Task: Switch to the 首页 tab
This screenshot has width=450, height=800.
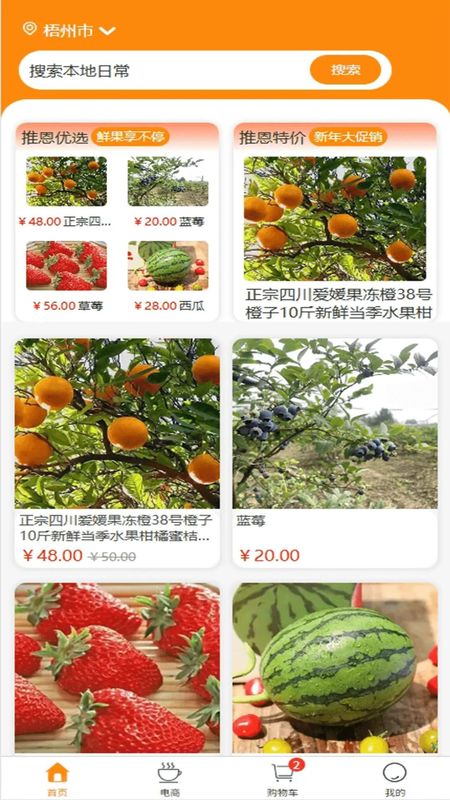Action: click(x=57, y=779)
